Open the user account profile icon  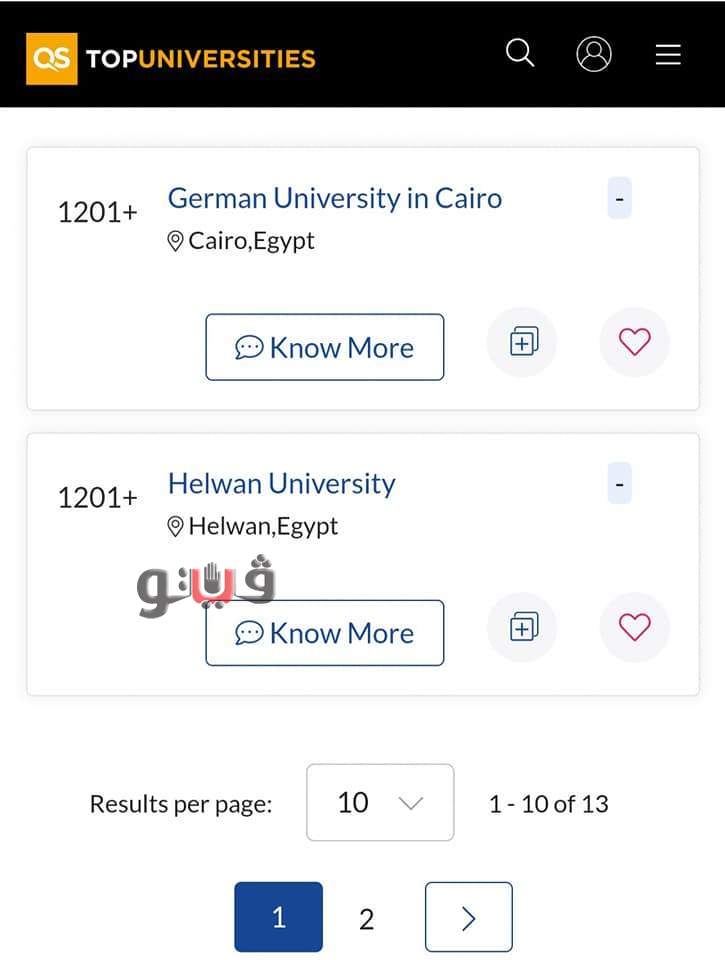click(594, 54)
